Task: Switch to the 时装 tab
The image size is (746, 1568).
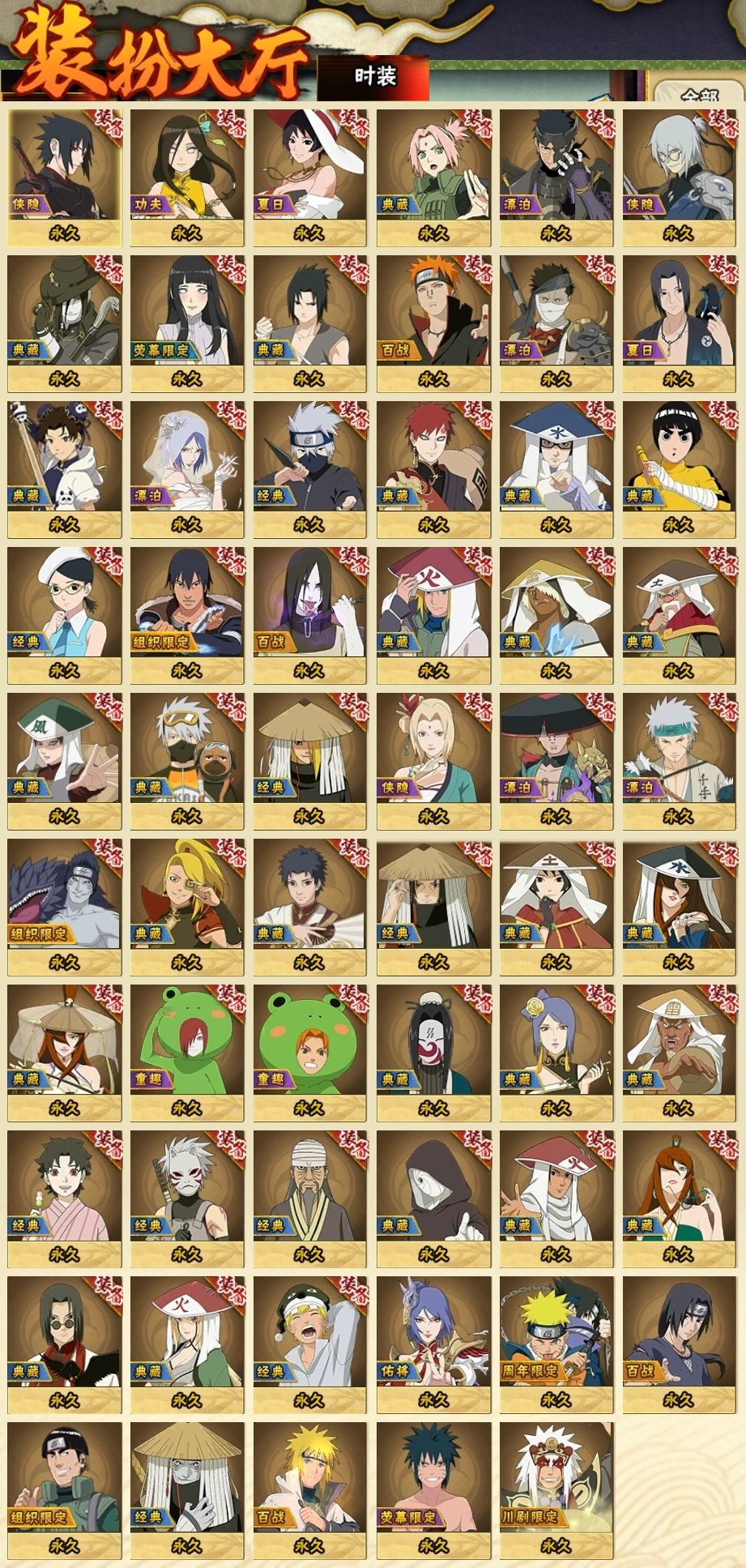Action: 374,77
